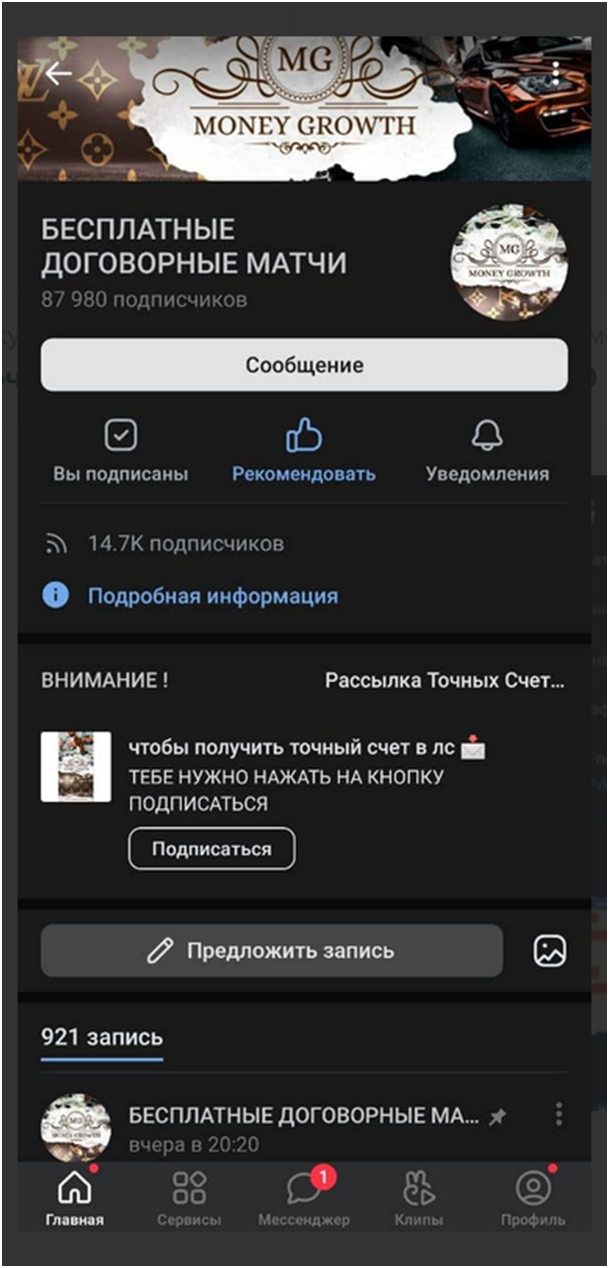Open the photo attach icon

coord(550,950)
